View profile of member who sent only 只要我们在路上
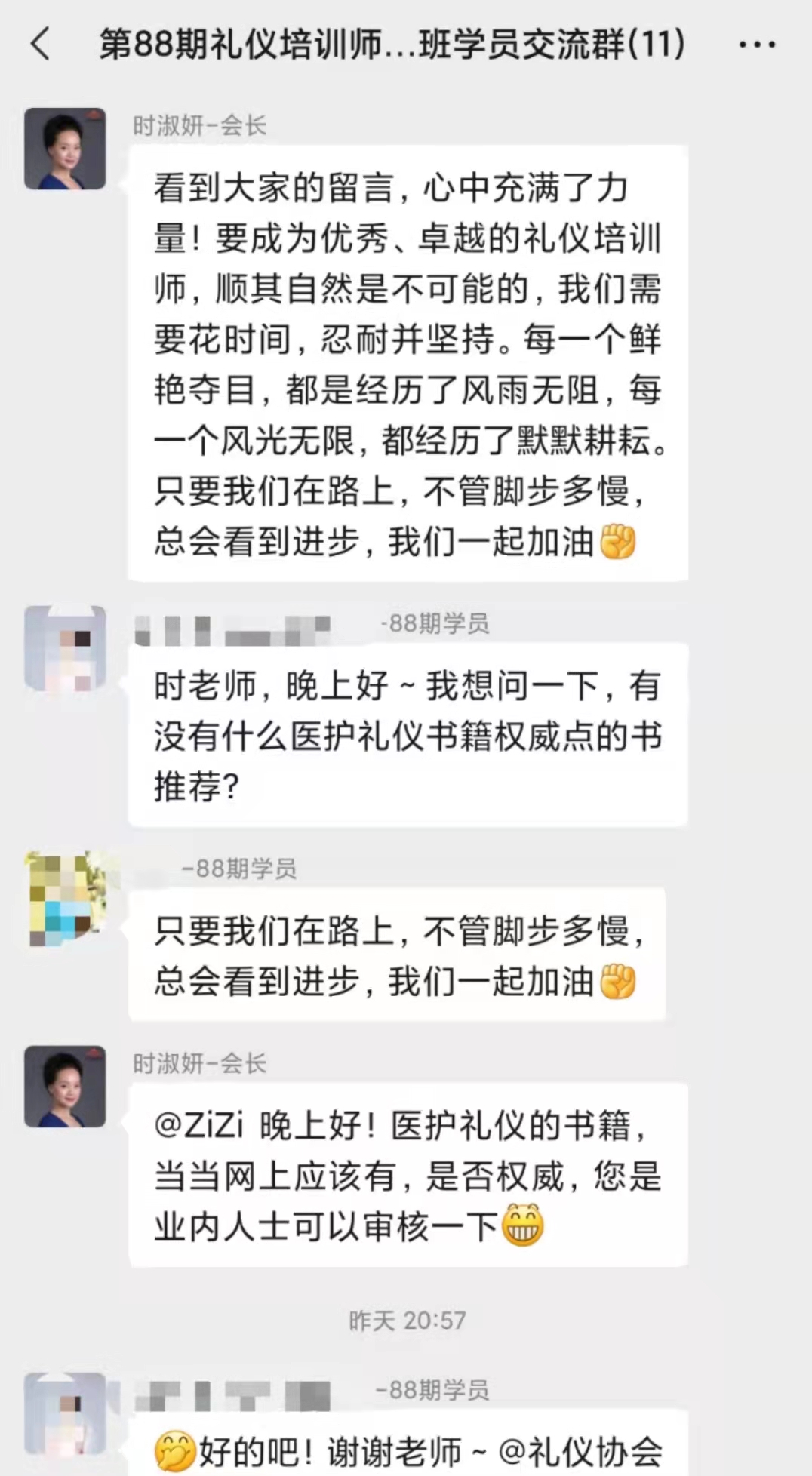This screenshot has height=1476, width=812. coord(65,898)
